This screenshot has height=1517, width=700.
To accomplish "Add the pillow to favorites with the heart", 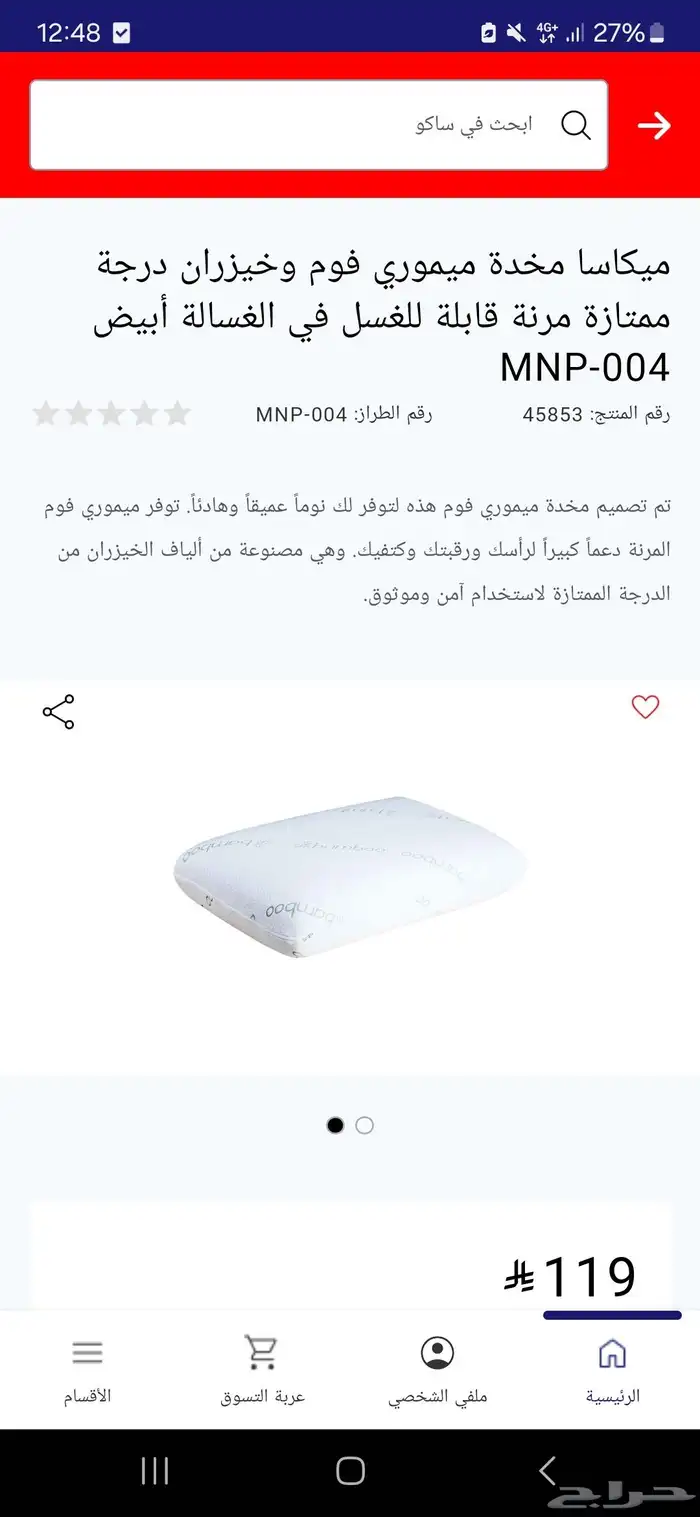I will pos(645,707).
